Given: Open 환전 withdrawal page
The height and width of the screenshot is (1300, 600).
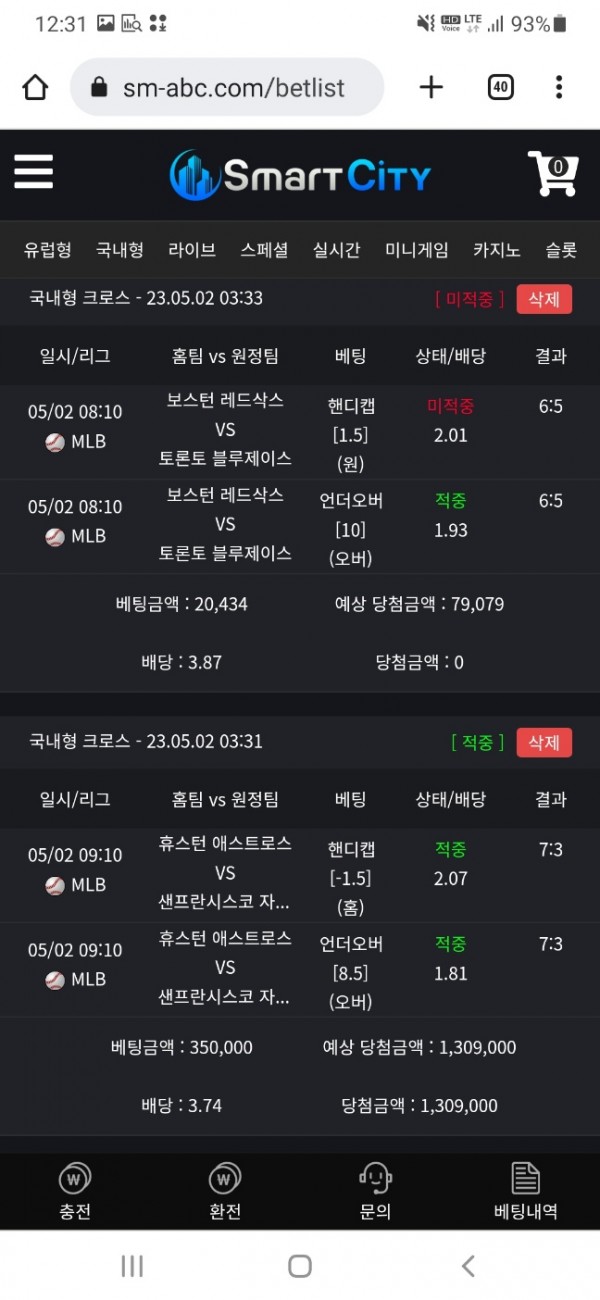Looking at the screenshot, I should pos(225,1192).
